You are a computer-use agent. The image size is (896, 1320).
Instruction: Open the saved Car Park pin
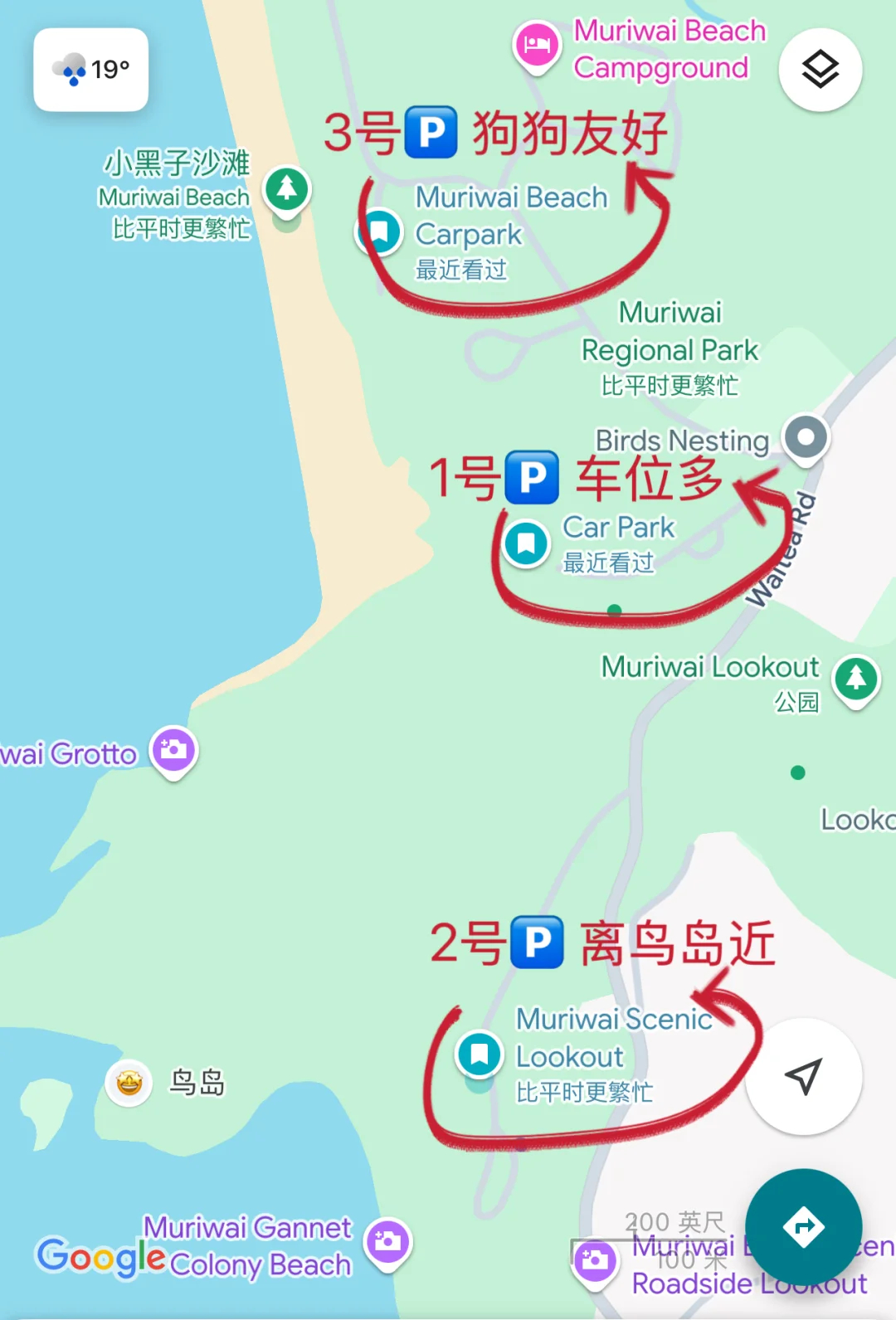(526, 543)
